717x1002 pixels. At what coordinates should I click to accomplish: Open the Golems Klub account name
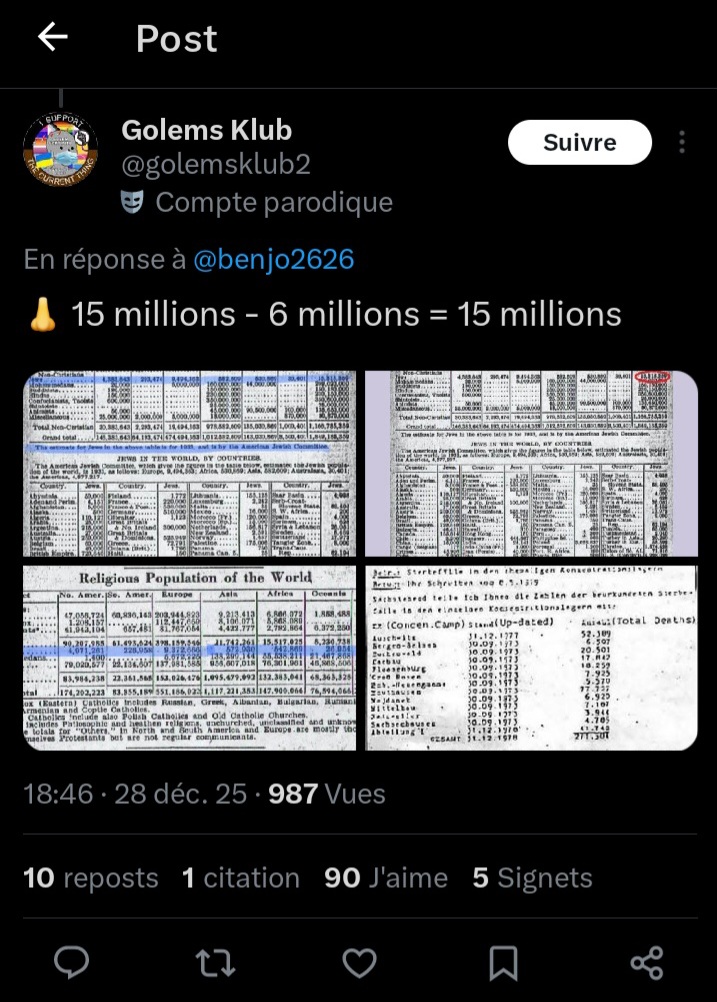(206, 130)
